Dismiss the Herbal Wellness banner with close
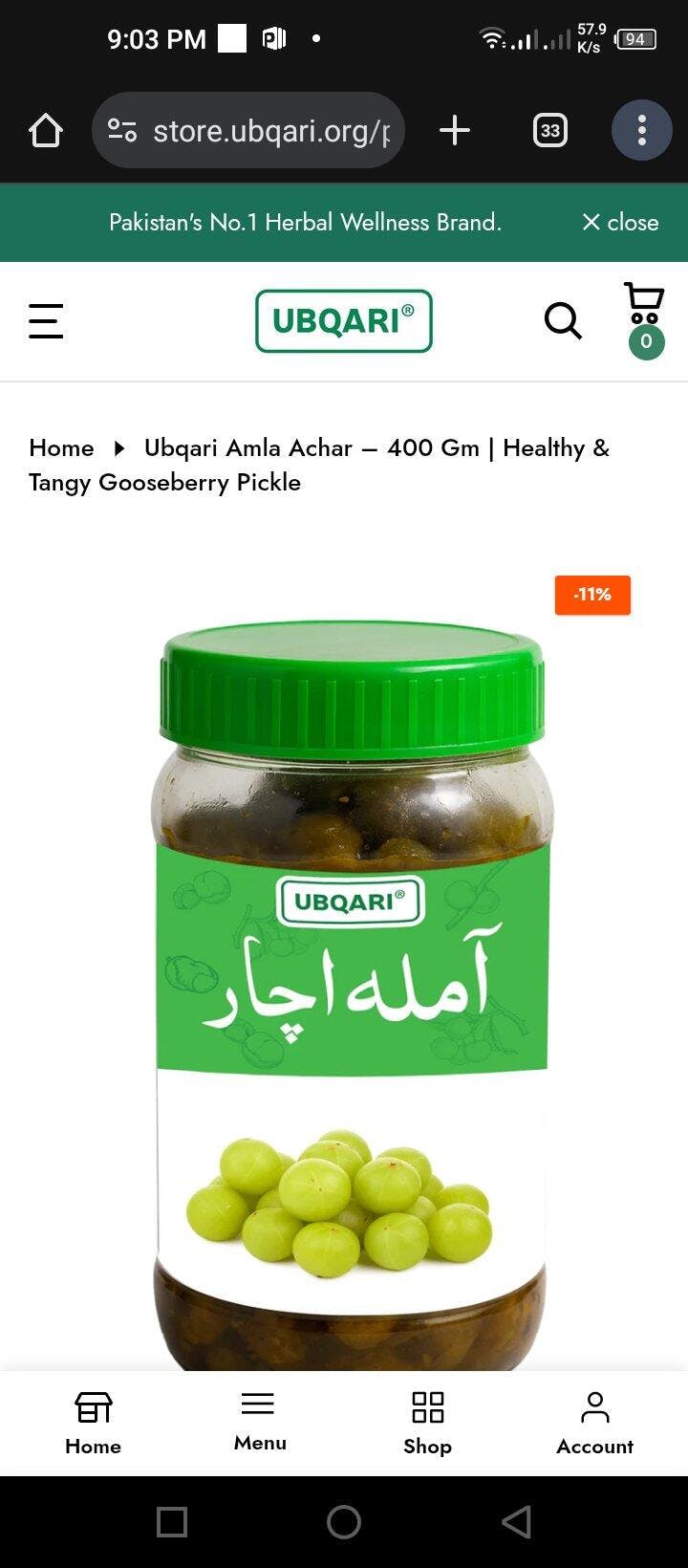 point(620,222)
